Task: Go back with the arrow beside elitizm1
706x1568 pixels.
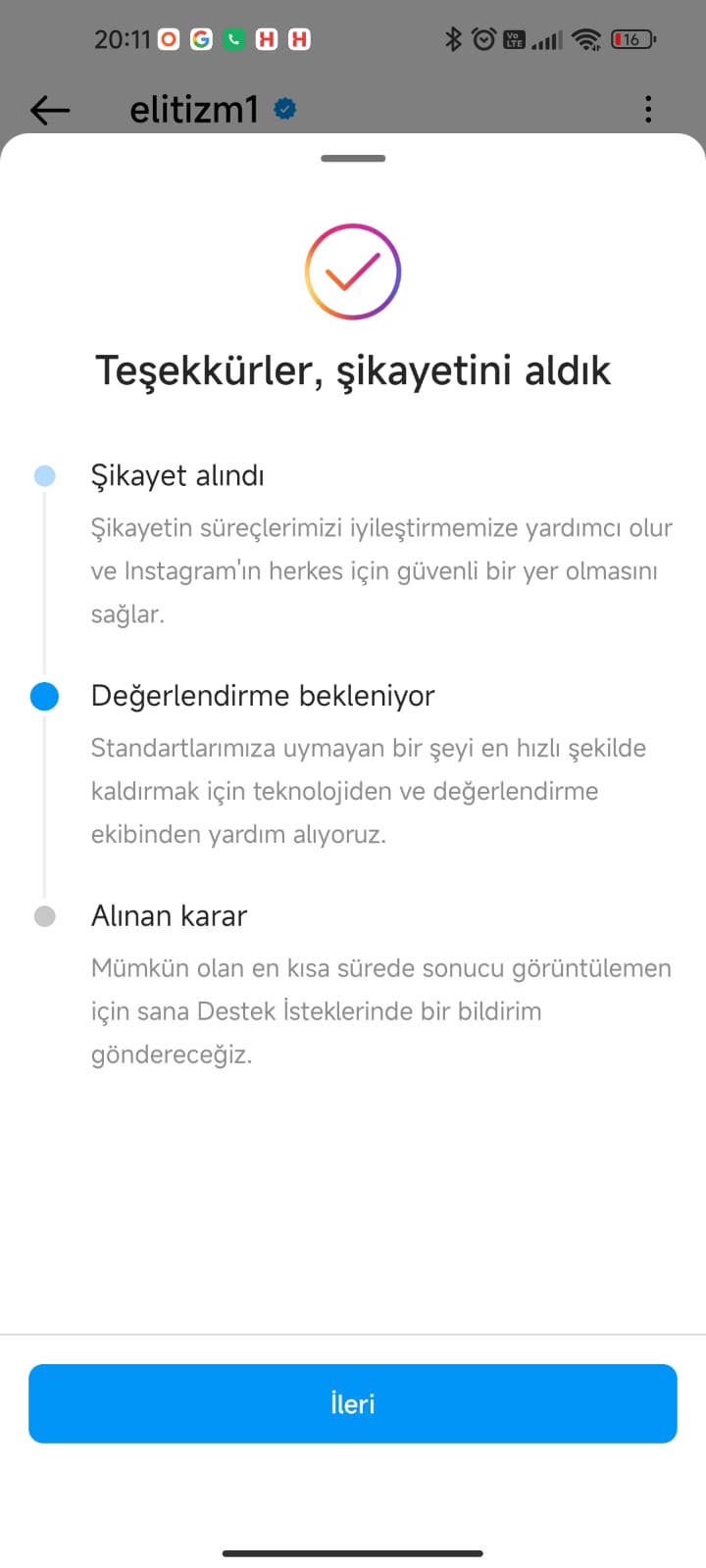Action: tap(50, 110)
